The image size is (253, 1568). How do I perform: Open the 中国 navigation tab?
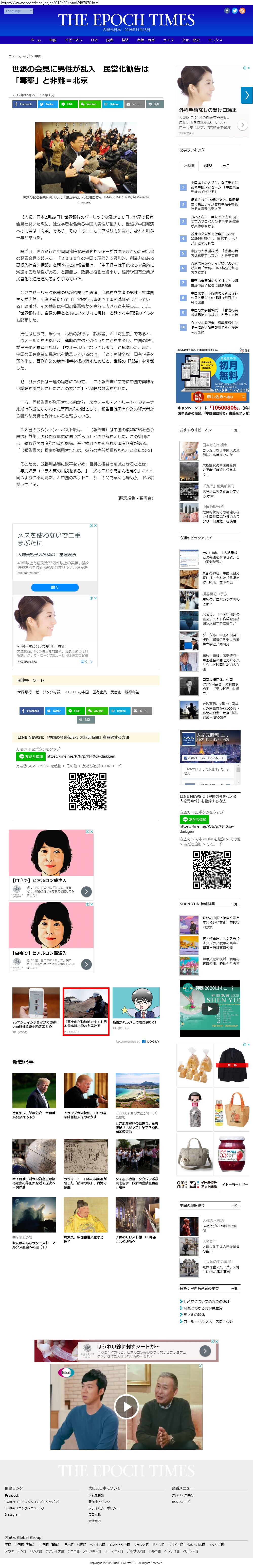point(53,40)
